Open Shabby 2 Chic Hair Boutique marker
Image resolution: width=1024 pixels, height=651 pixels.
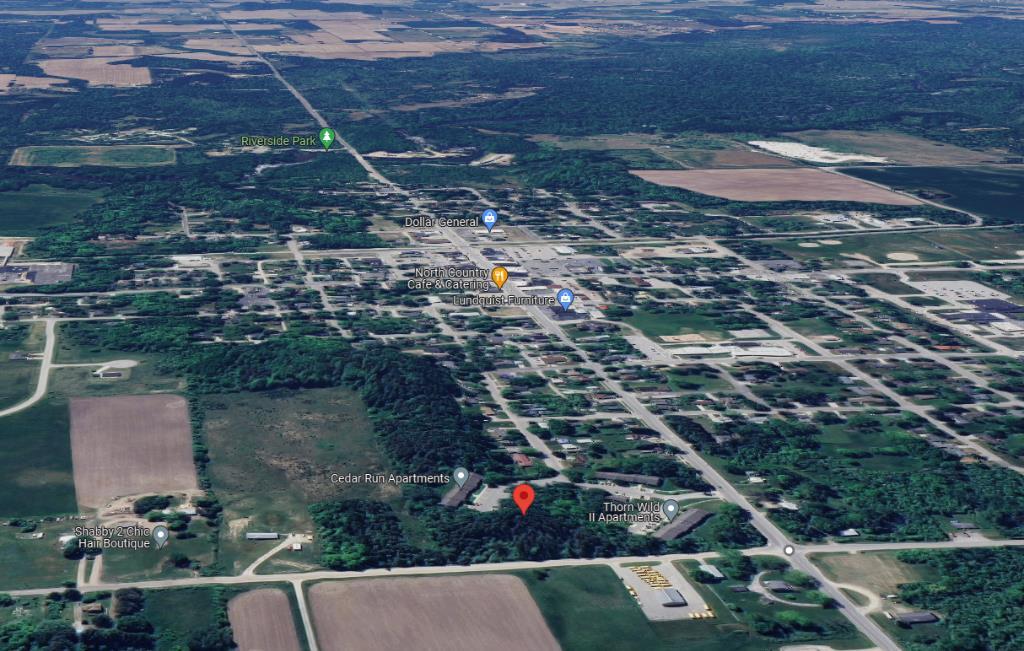pos(160,535)
